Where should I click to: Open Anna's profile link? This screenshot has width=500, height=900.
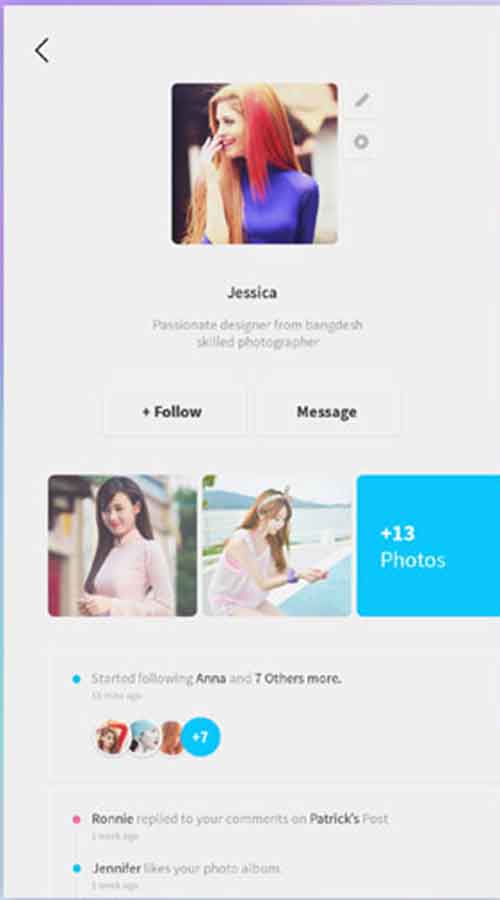point(211,678)
